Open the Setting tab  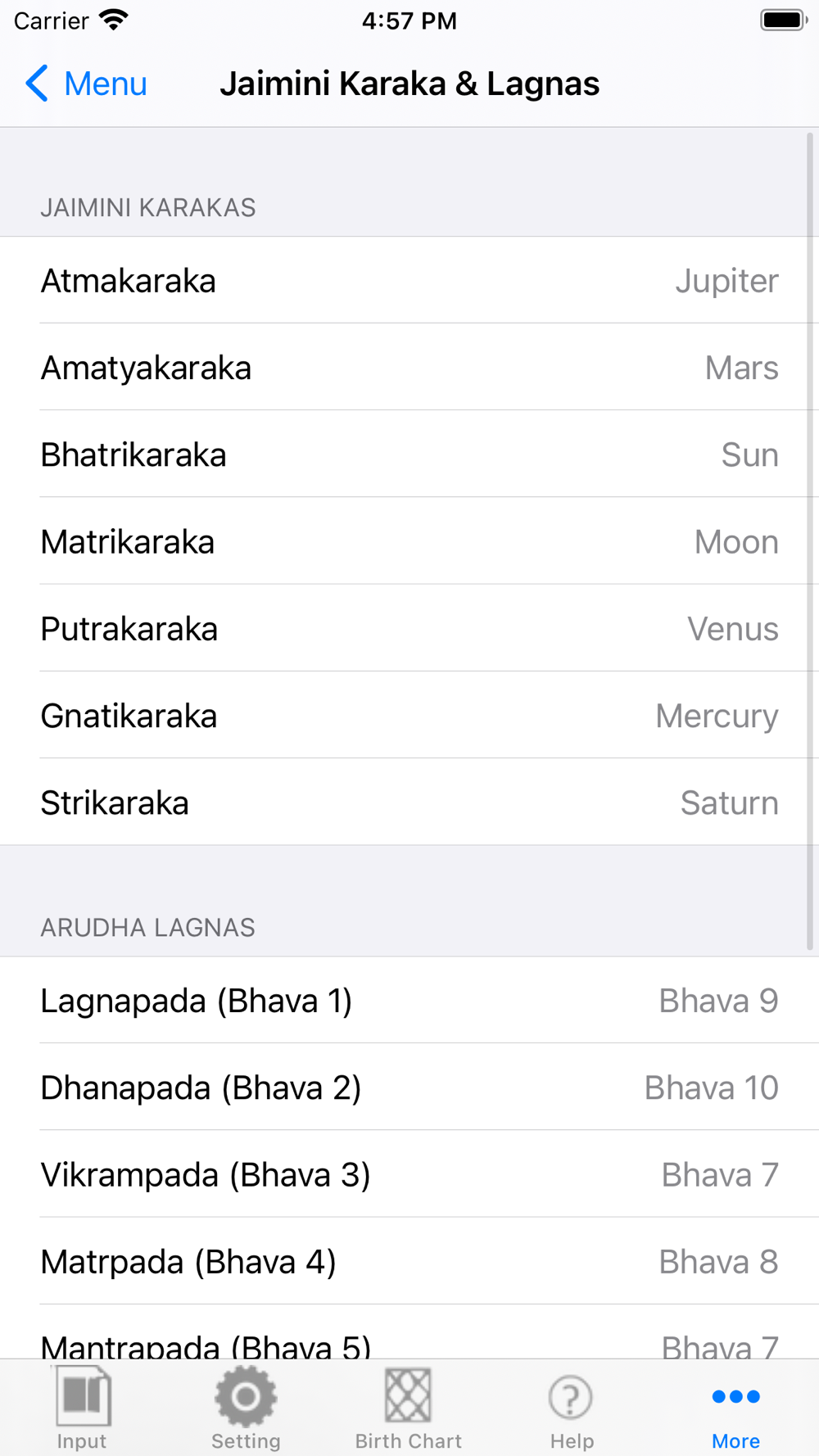246,1409
